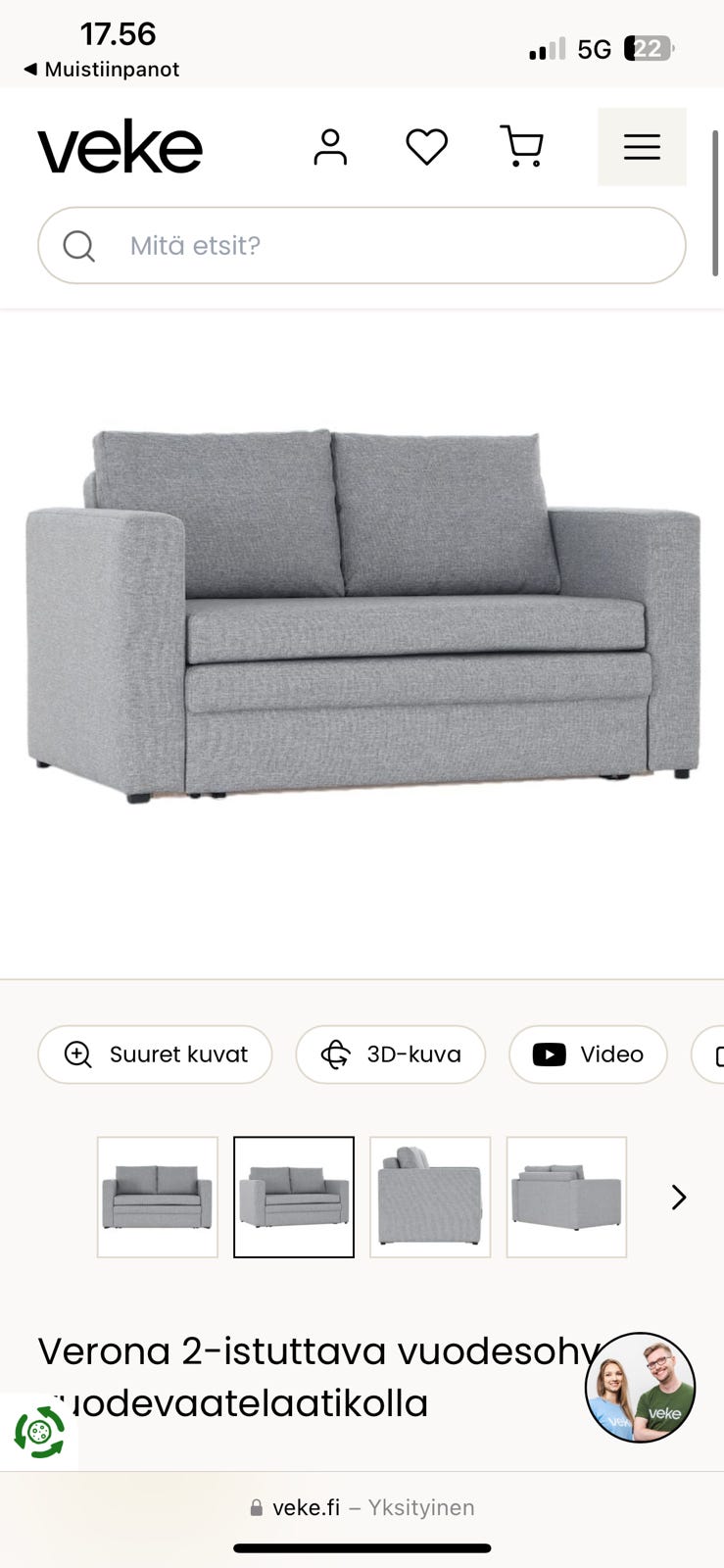The height and width of the screenshot is (1568, 724).
Task: Open the shopping cart
Action: pos(522,147)
